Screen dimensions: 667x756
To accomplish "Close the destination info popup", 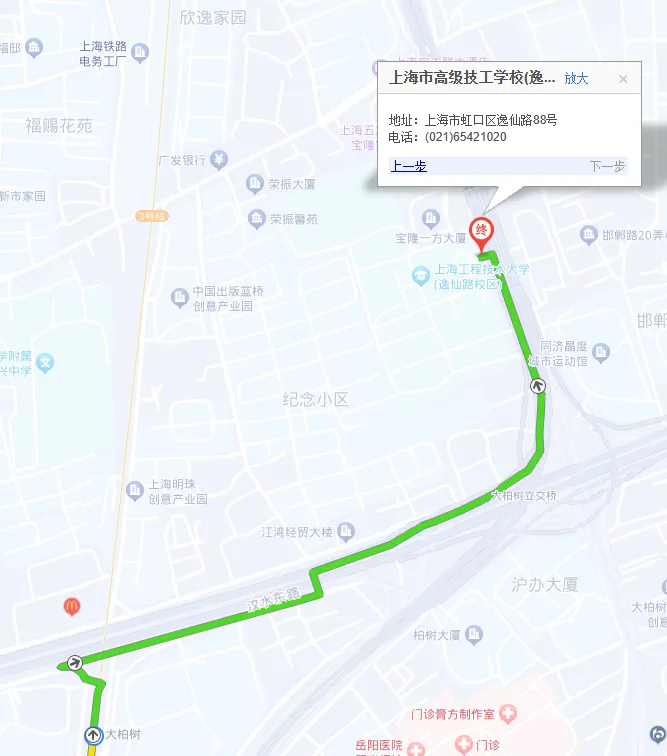I will pos(623,79).
